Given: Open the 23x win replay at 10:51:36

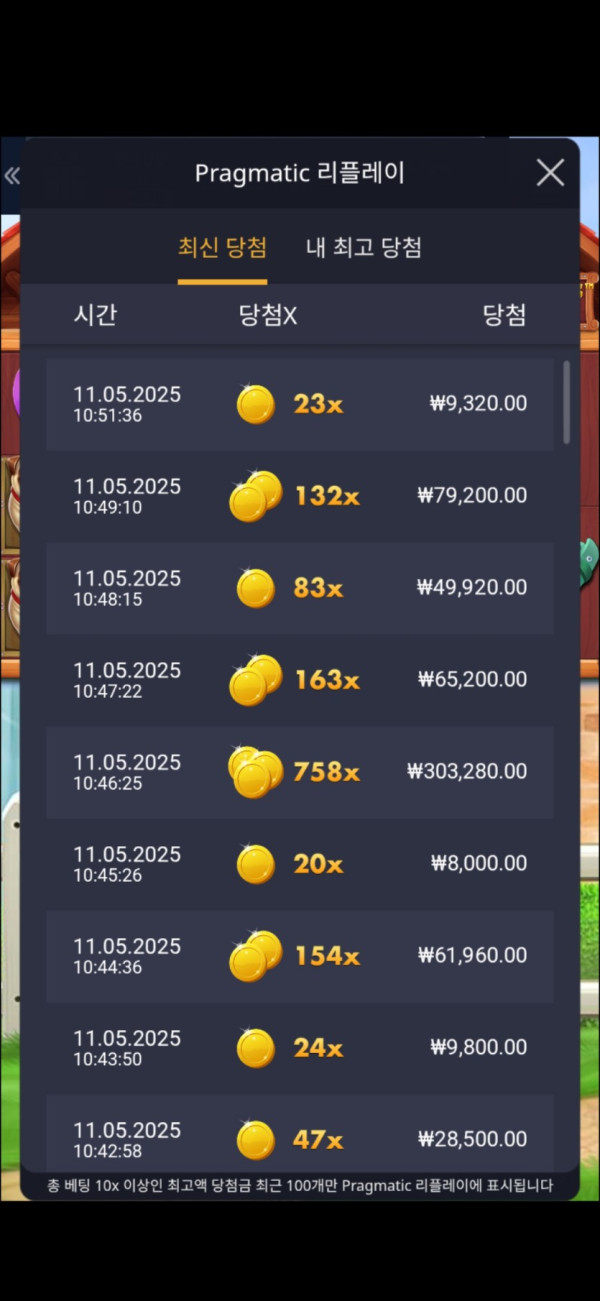Looking at the screenshot, I should click(x=300, y=404).
